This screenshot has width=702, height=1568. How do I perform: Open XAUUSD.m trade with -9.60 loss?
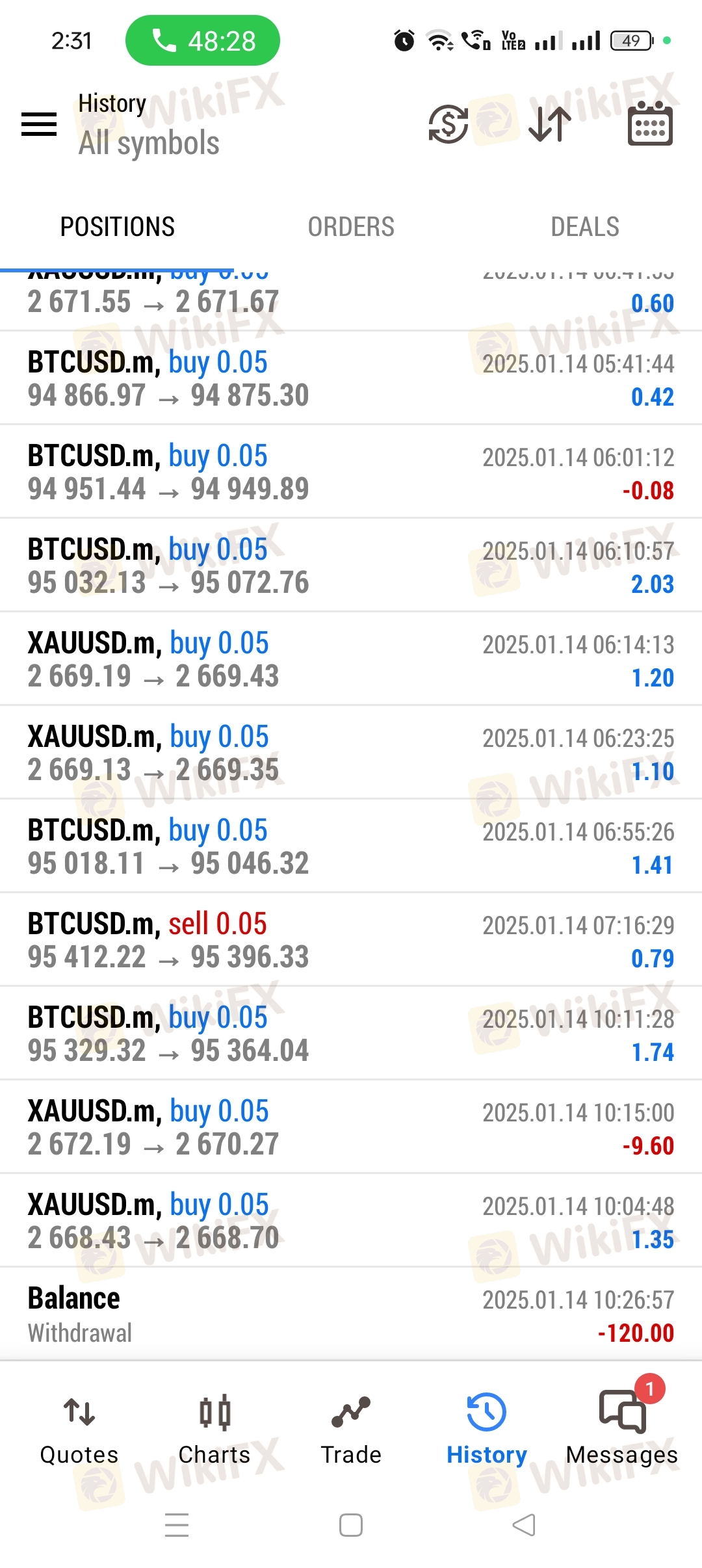pyautogui.click(x=351, y=1127)
